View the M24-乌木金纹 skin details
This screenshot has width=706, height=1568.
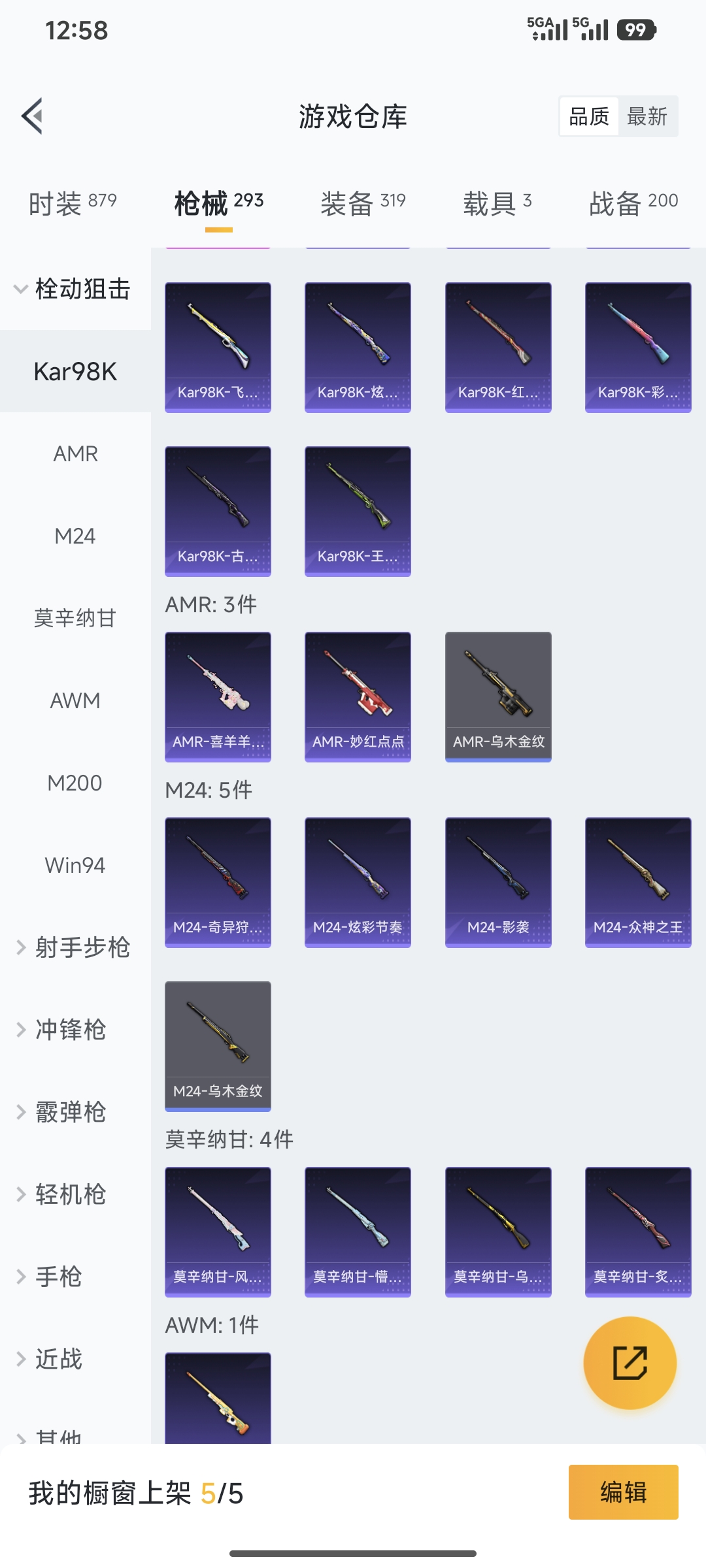click(218, 1046)
